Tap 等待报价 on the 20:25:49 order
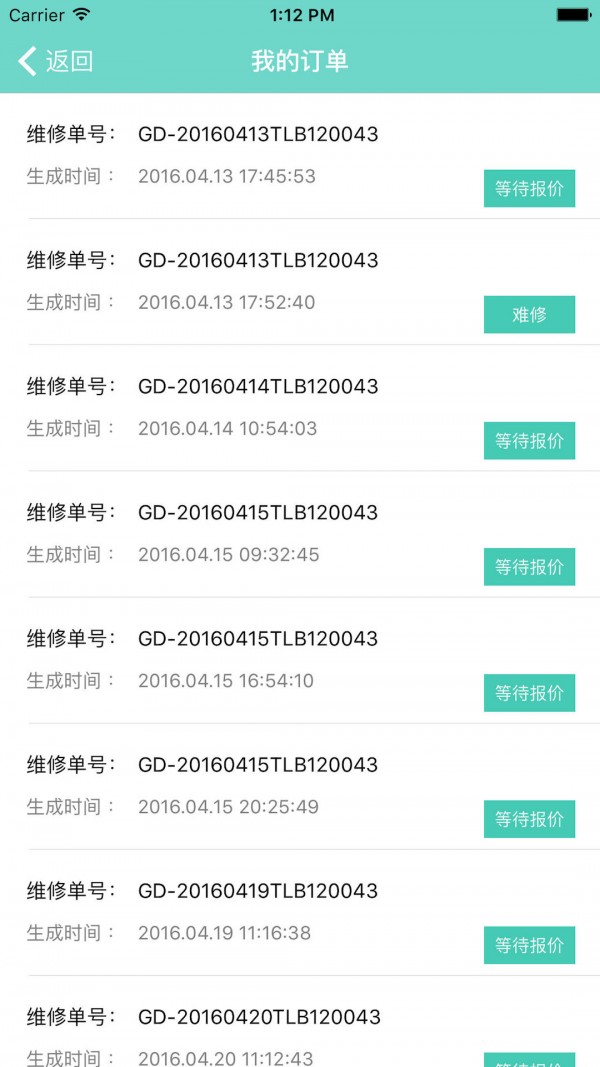 [x=529, y=819]
